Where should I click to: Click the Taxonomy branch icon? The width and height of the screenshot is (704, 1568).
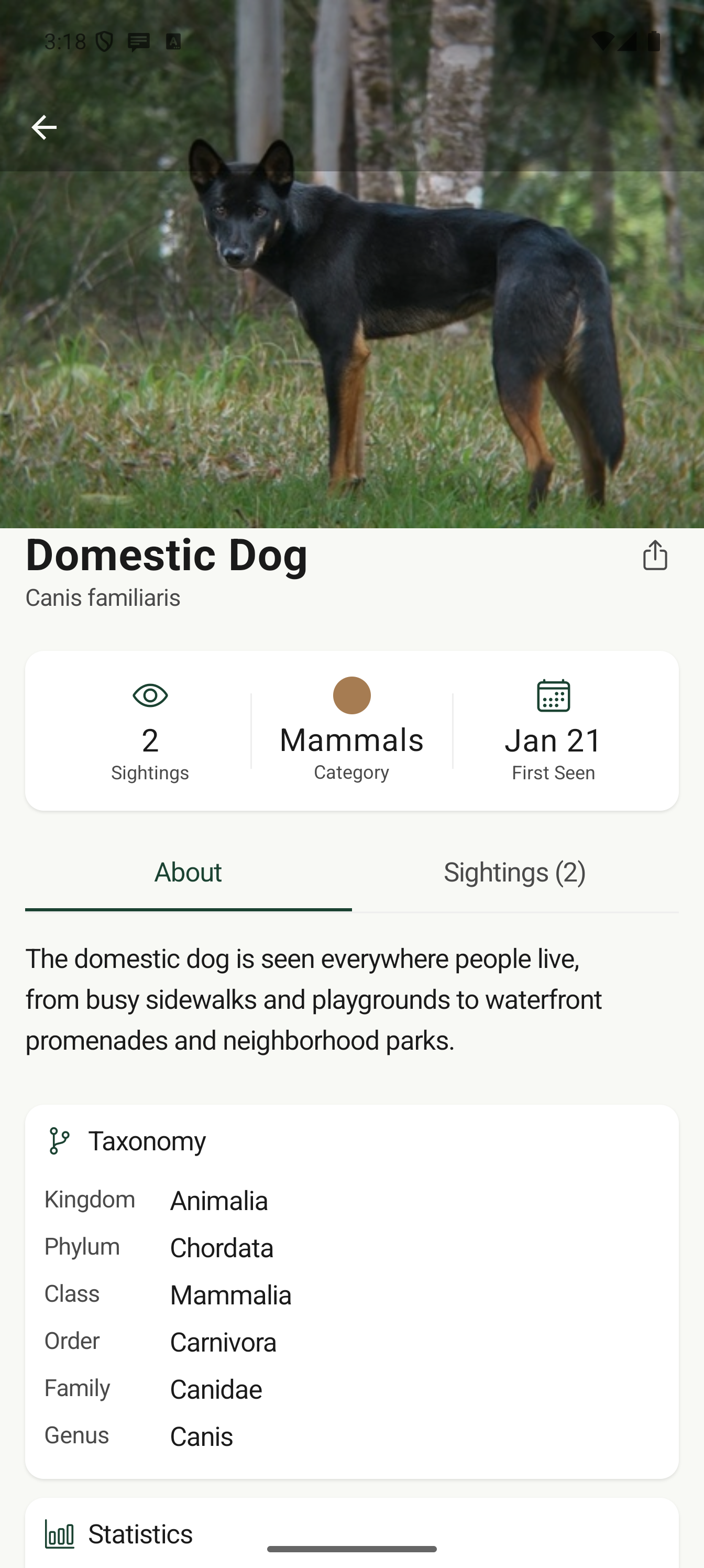coord(59,1140)
